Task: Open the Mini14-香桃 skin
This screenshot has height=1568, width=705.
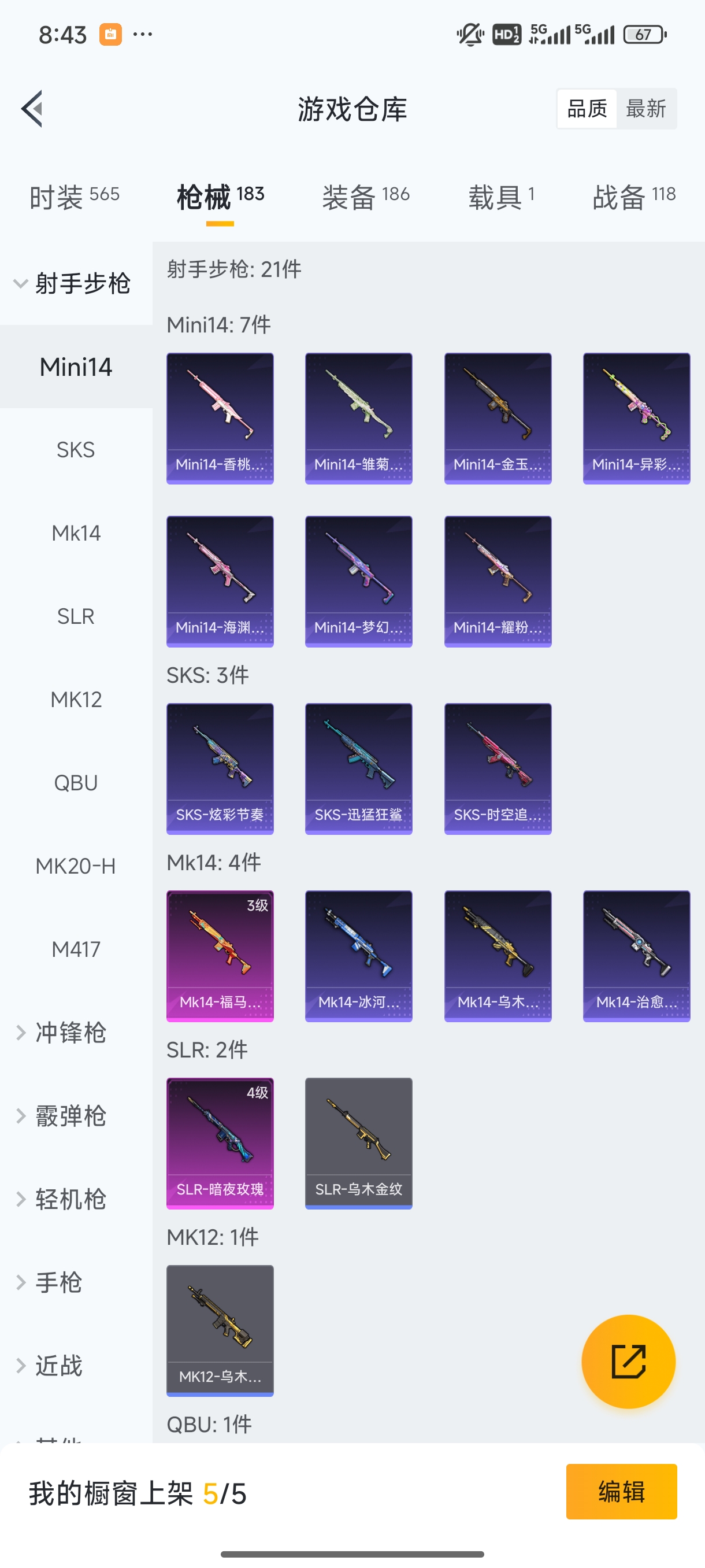Action: (220, 418)
